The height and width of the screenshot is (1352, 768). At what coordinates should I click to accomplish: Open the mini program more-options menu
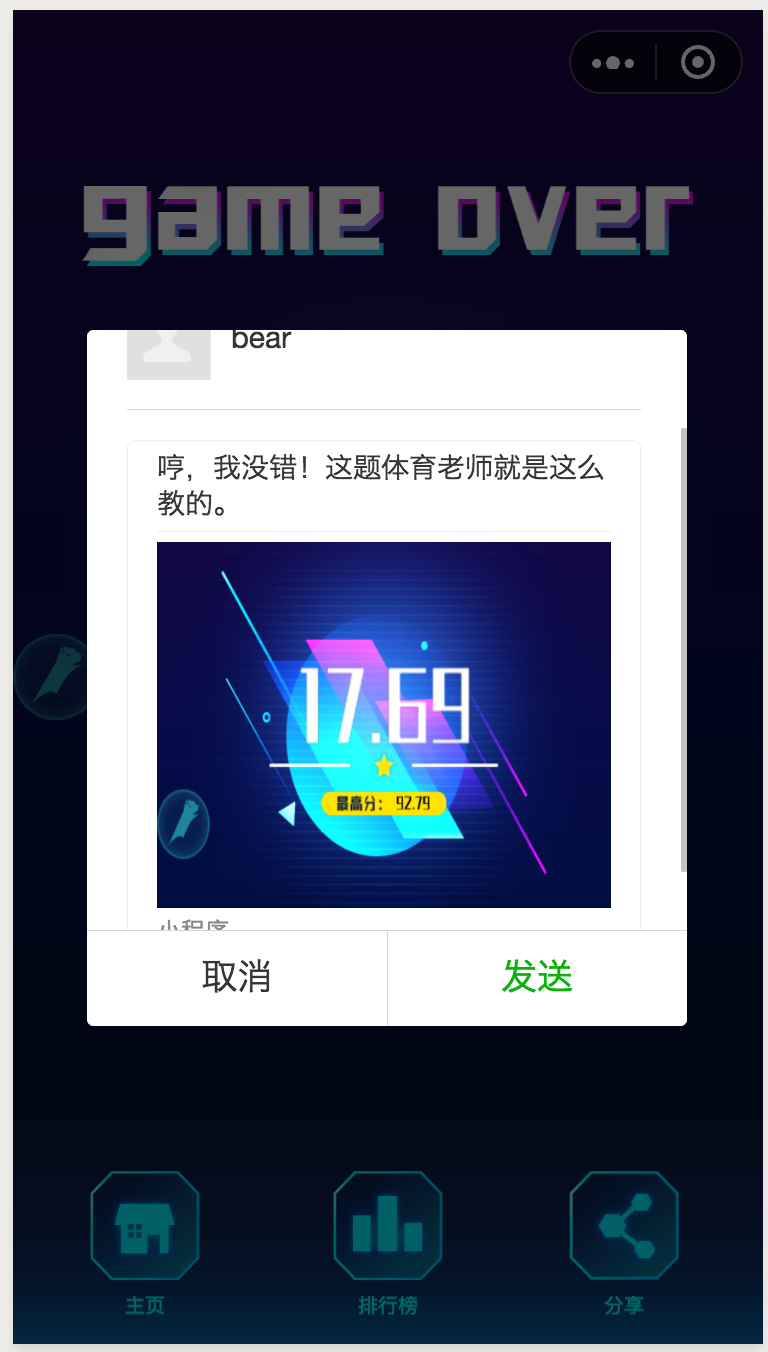coord(613,63)
